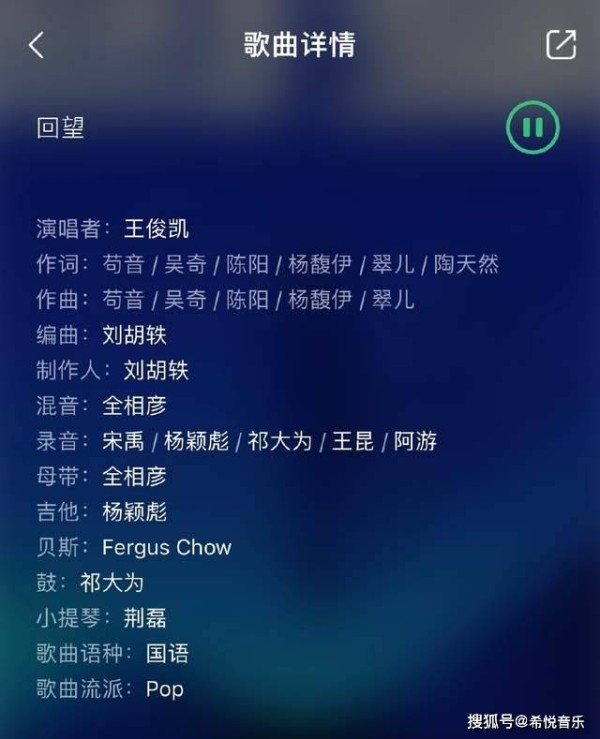Pause the song 回望
Image resolution: width=600 pixels, height=739 pixels.
click(x=532, y=127)
